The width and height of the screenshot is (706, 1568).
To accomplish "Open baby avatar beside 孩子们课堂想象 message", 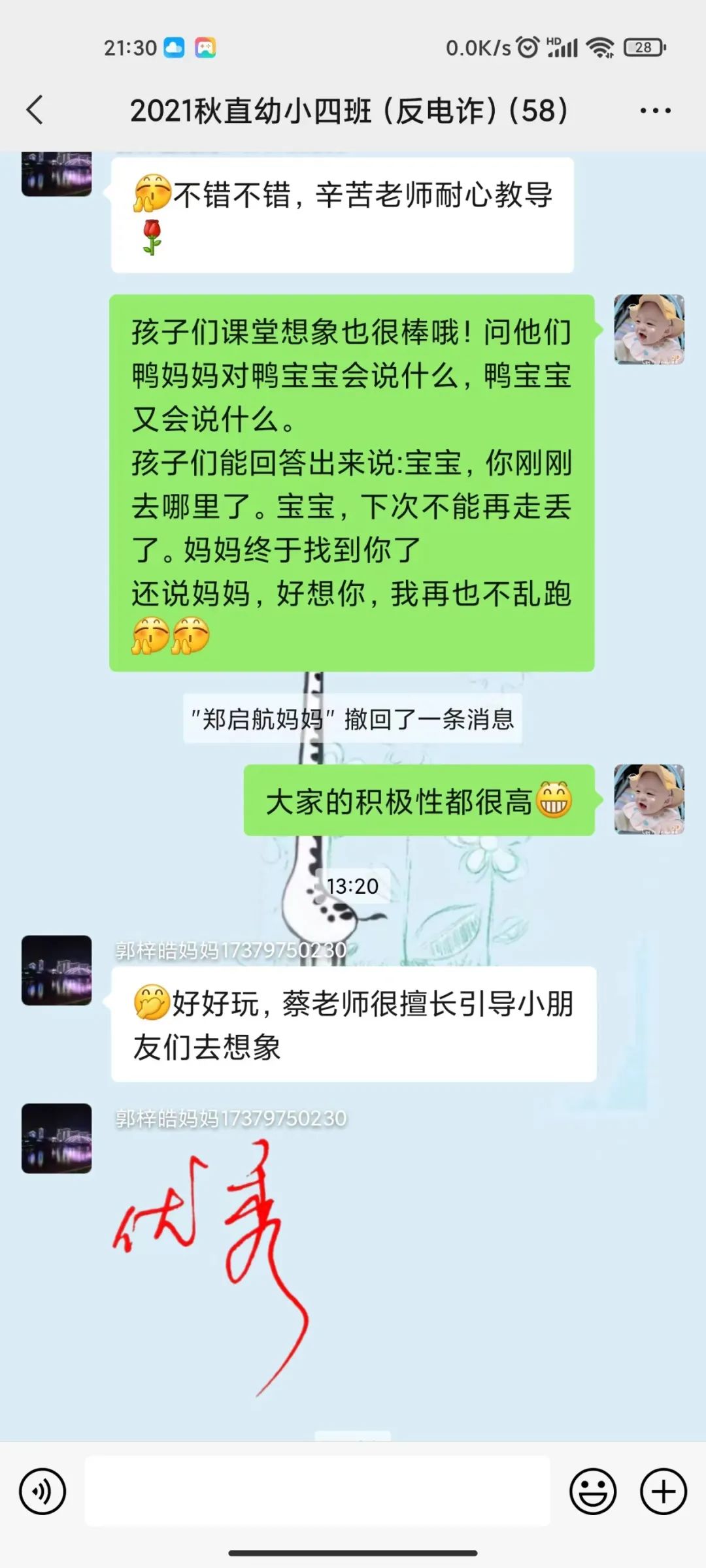I will (649, 329).
